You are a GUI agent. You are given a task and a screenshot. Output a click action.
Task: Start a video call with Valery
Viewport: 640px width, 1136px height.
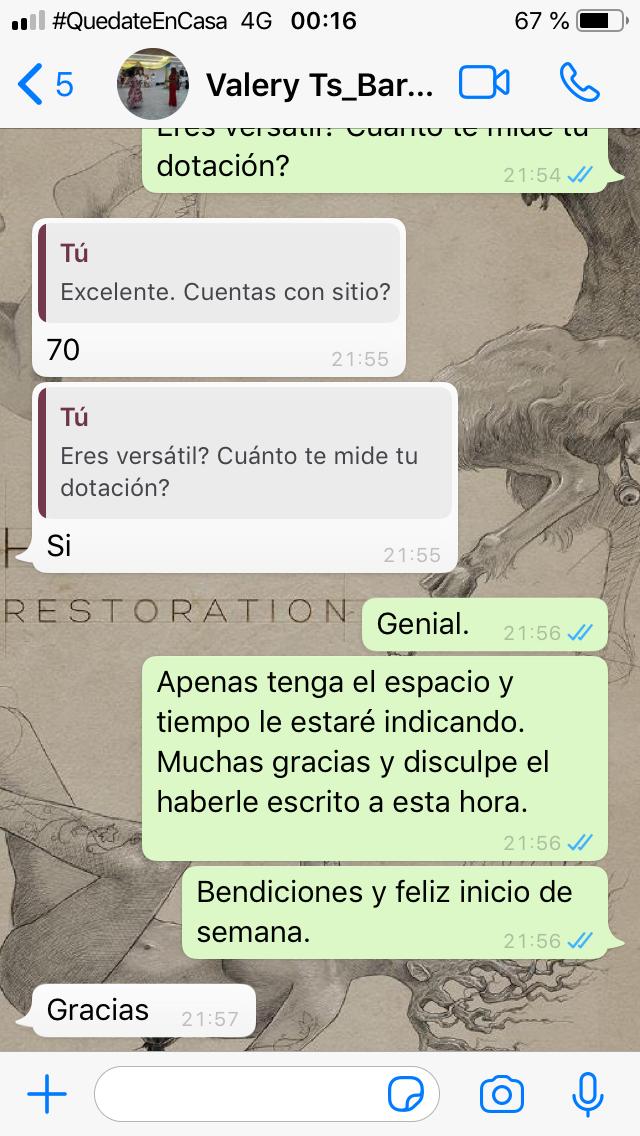pos(484,84)
